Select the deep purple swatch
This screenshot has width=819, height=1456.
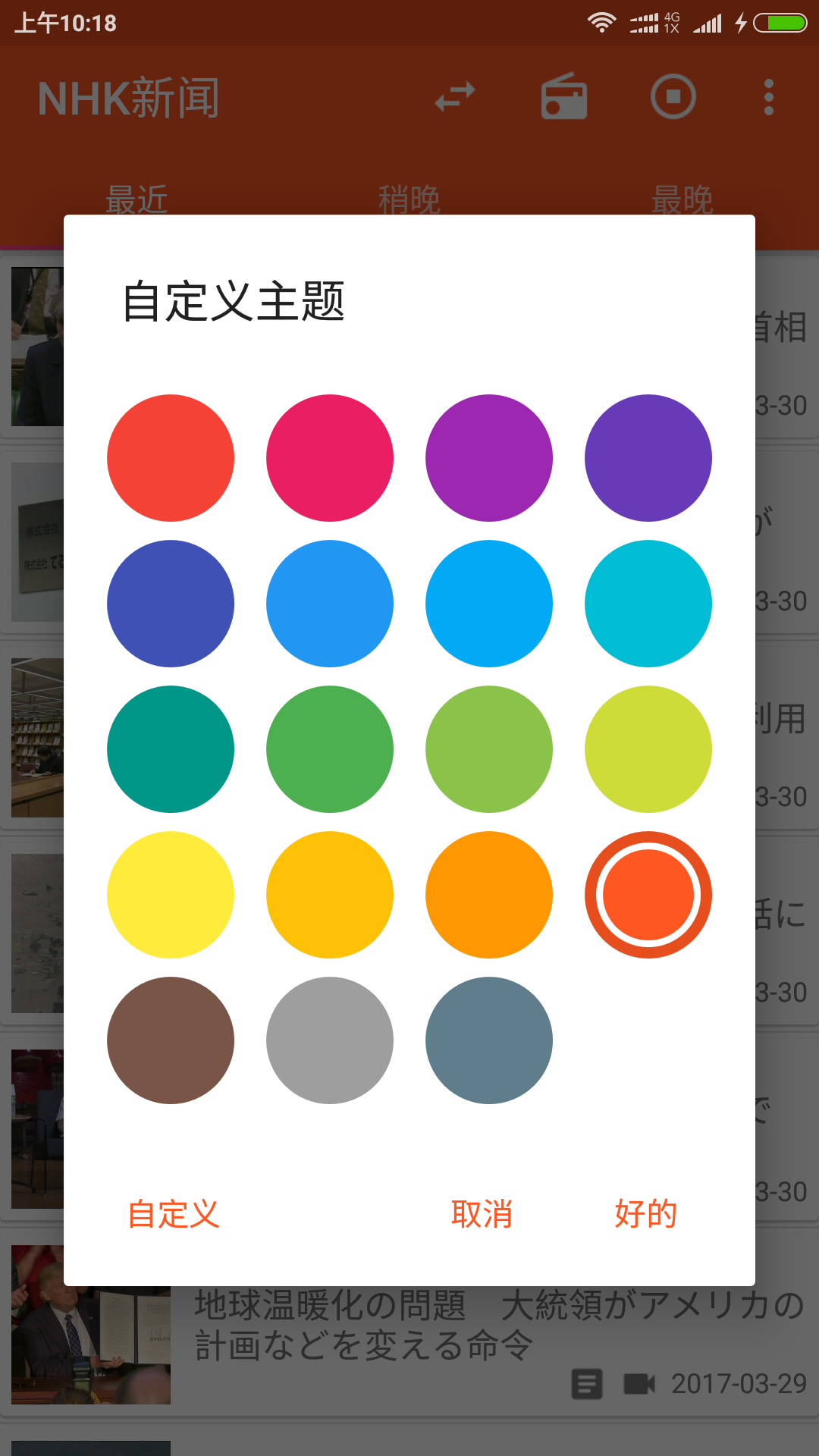(648, 458)
